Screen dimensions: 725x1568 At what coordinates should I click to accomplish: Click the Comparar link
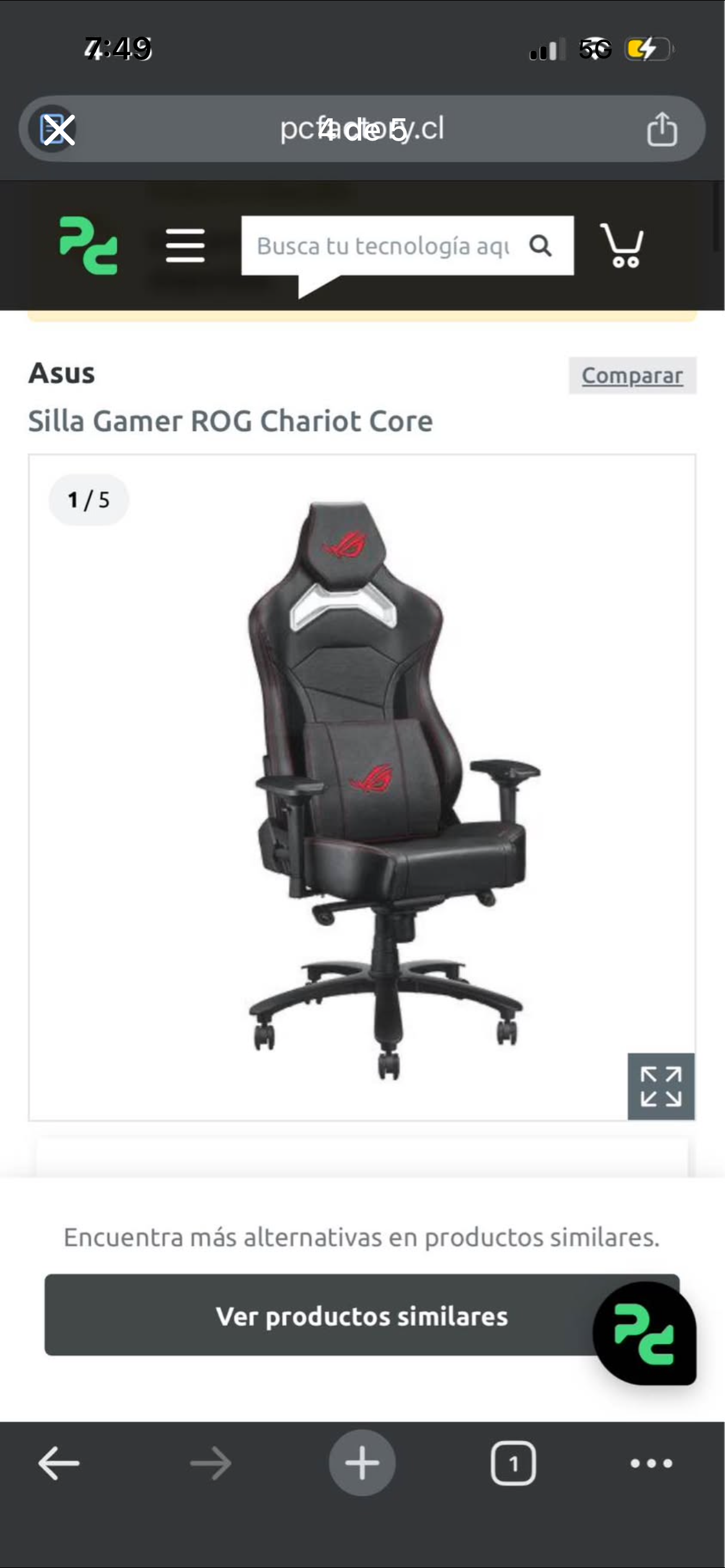631,375
